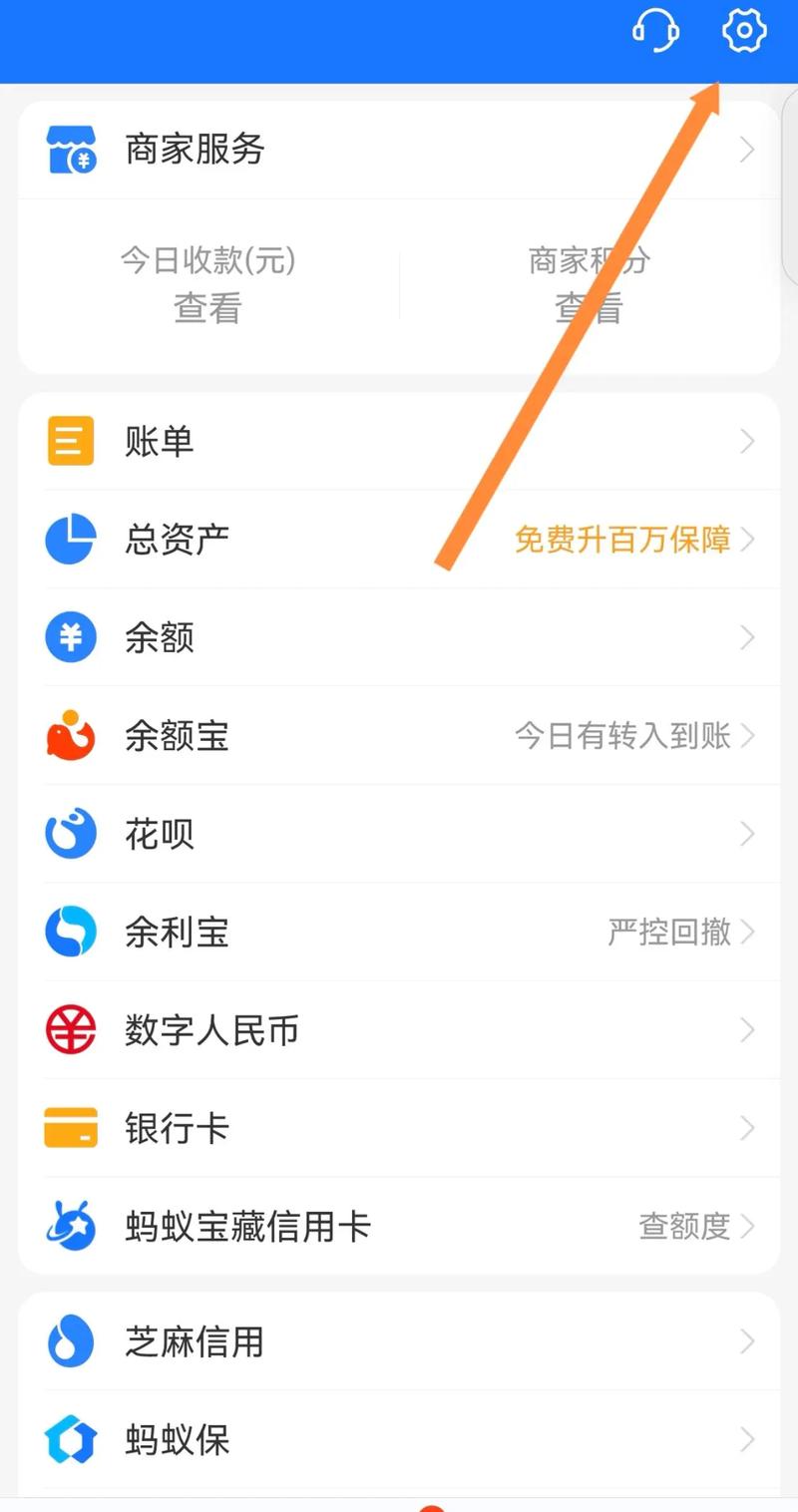The image size is (798, 1512).
Task: Open the 芝麻信用 Zhima Credit icon
Action: 70,1341
